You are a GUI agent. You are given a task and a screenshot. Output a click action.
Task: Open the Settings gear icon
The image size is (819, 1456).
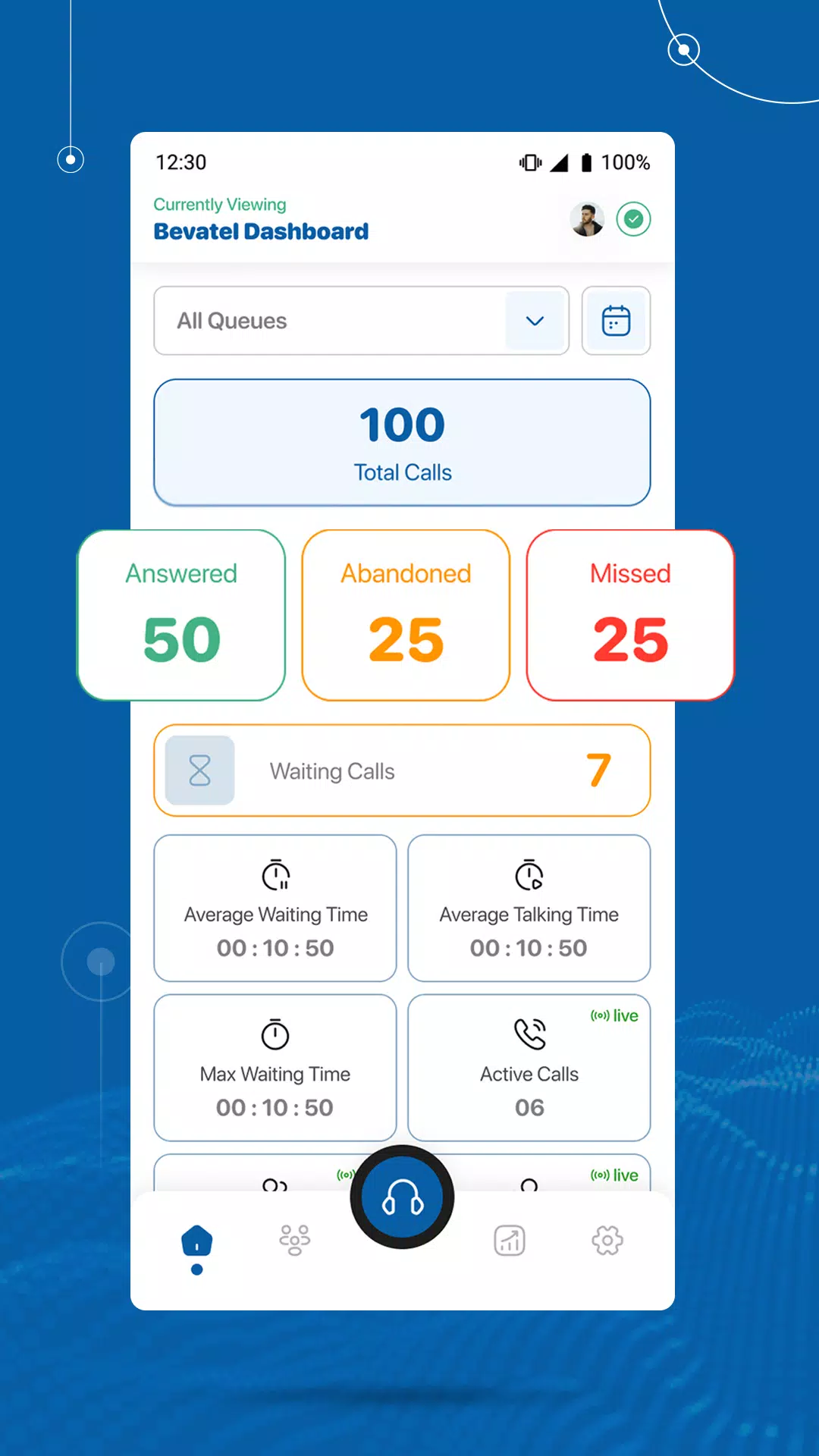click(607, 1240)
